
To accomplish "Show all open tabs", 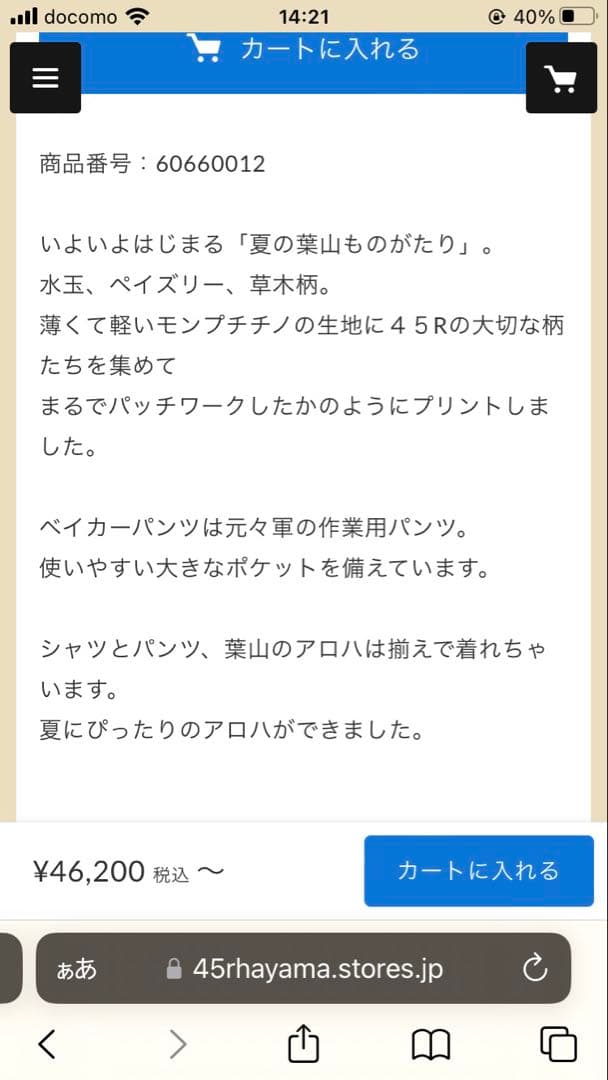I will (x=558, y=1044).
